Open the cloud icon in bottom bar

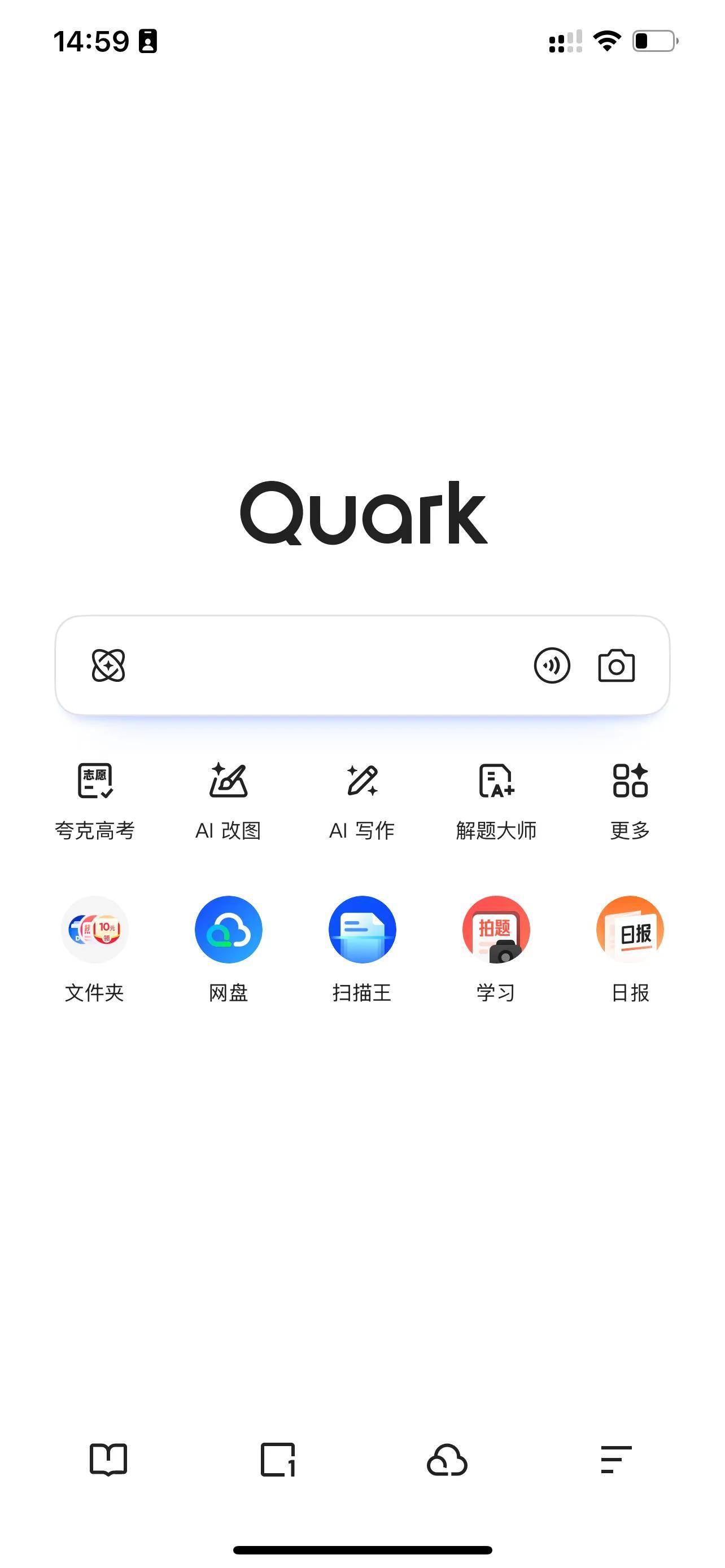(447, 1460)
